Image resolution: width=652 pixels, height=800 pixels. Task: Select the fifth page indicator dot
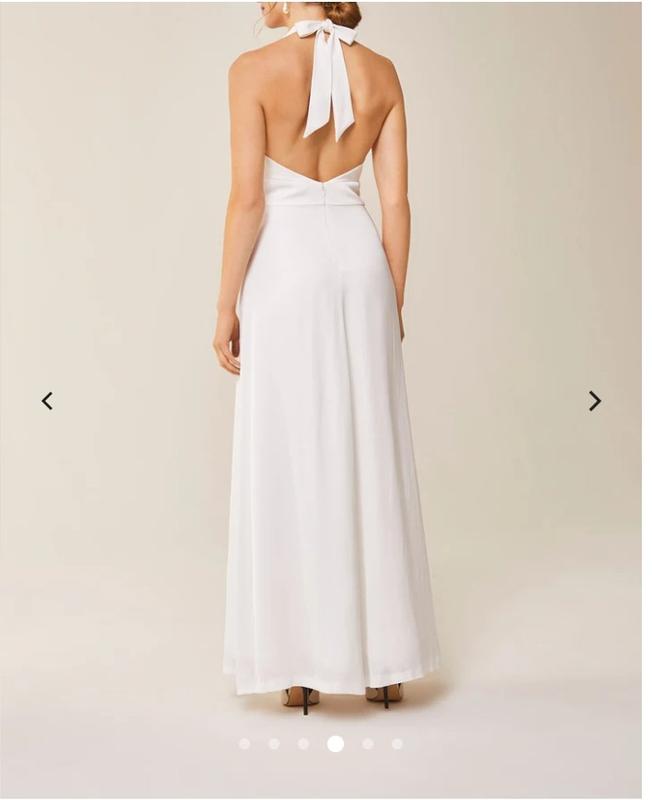point(368,744)
